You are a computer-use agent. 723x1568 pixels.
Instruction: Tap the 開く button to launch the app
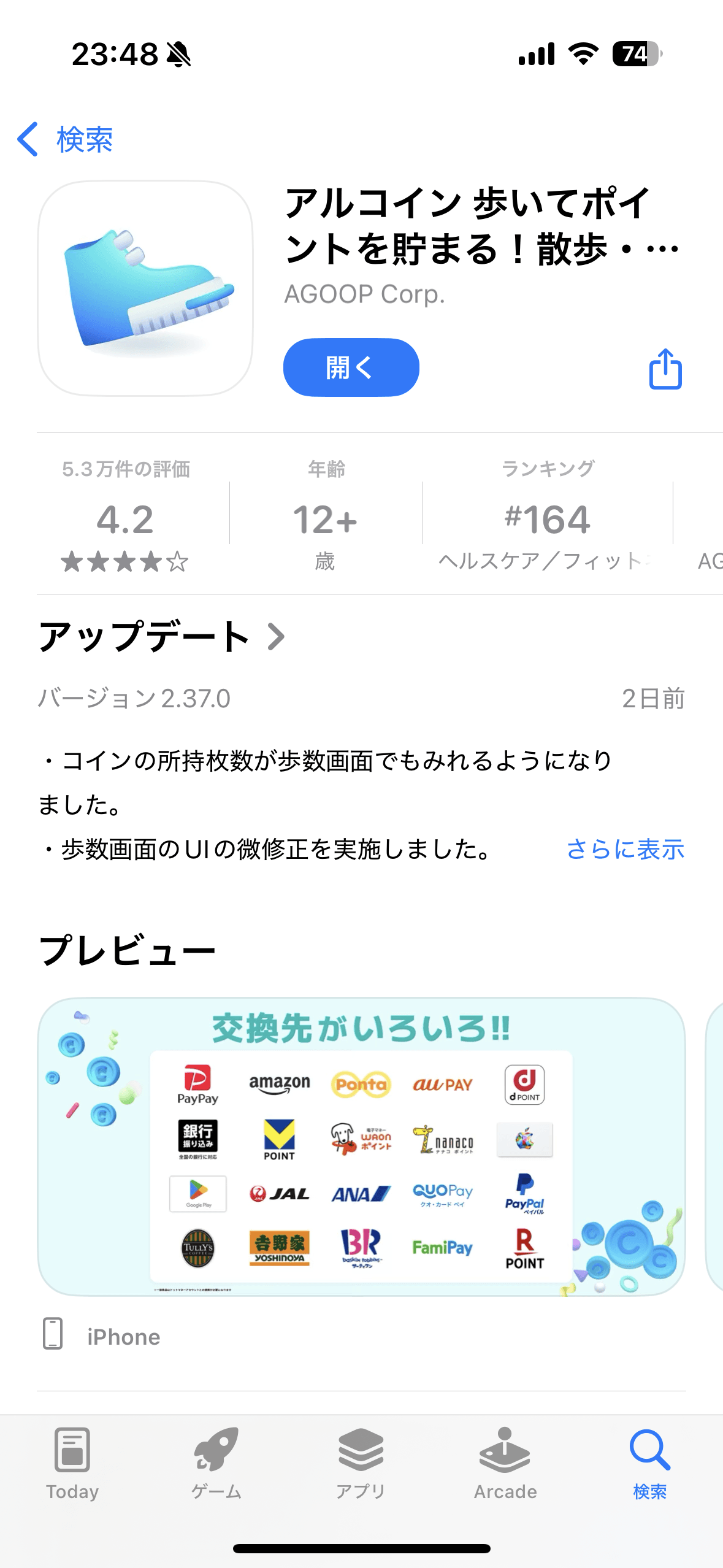tap(351, 367)
